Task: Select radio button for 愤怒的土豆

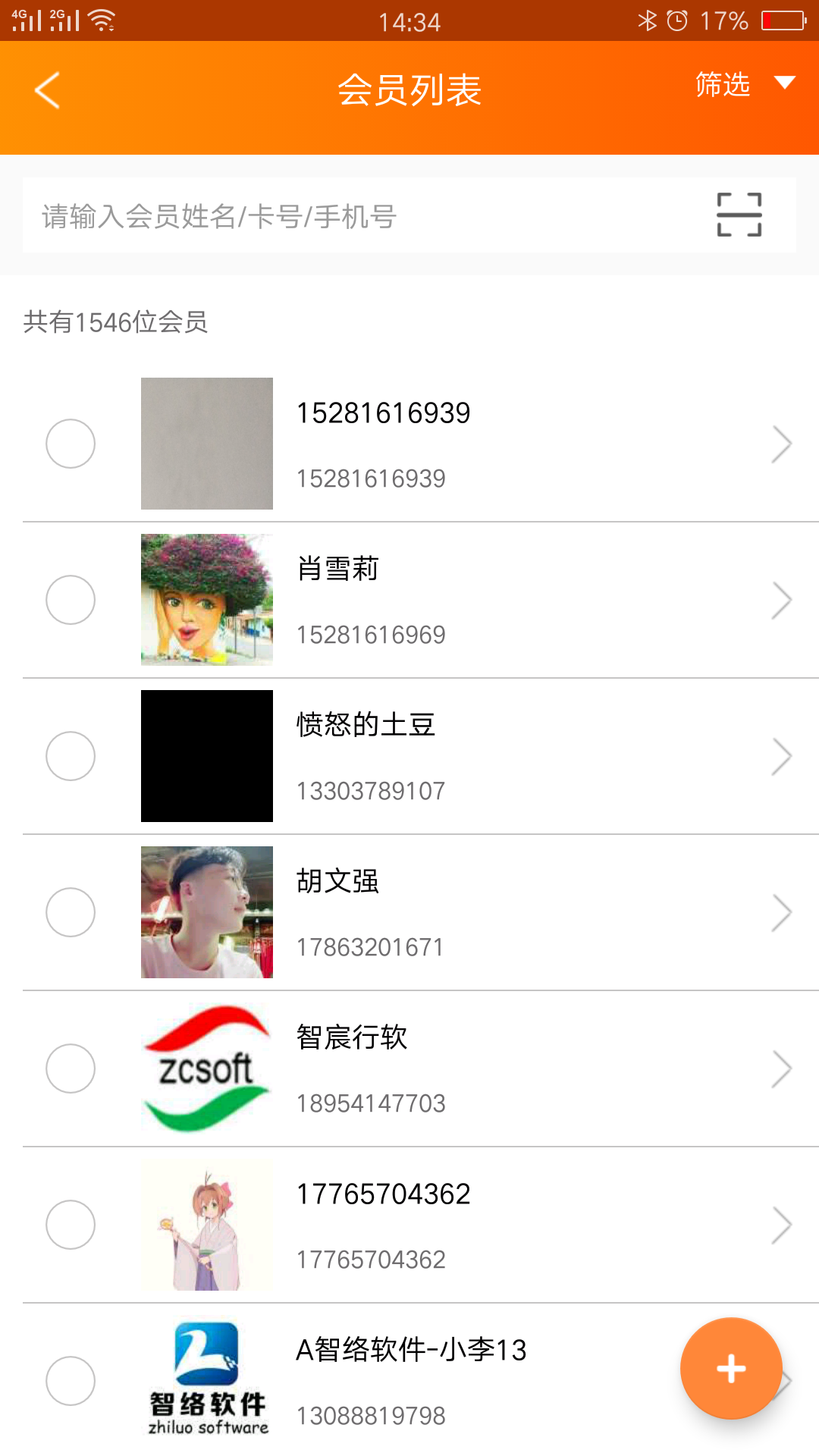Action: (x=71, y=756)
